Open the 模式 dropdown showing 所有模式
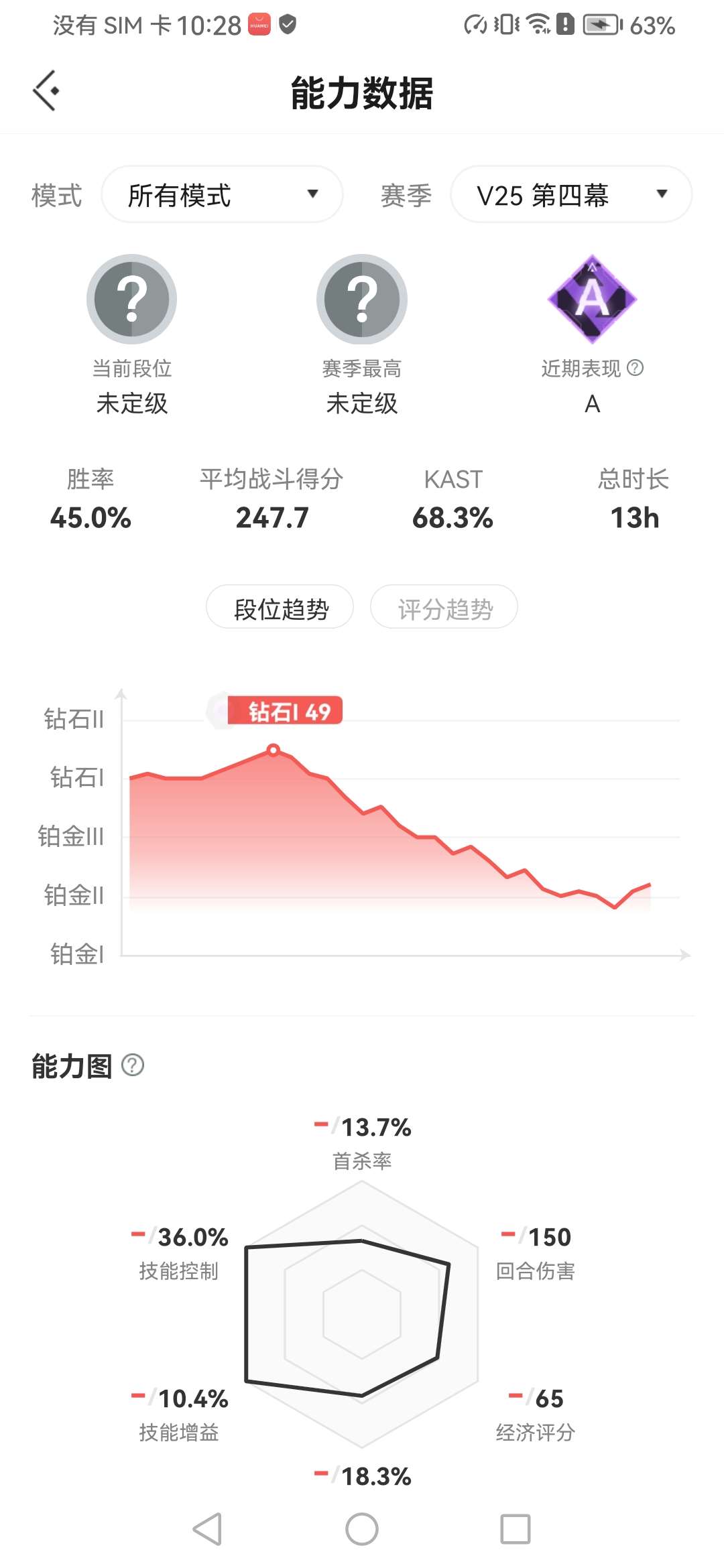The height and width of the screenshot is (1568, 724). pyautogui.click(x=222, y=194)
